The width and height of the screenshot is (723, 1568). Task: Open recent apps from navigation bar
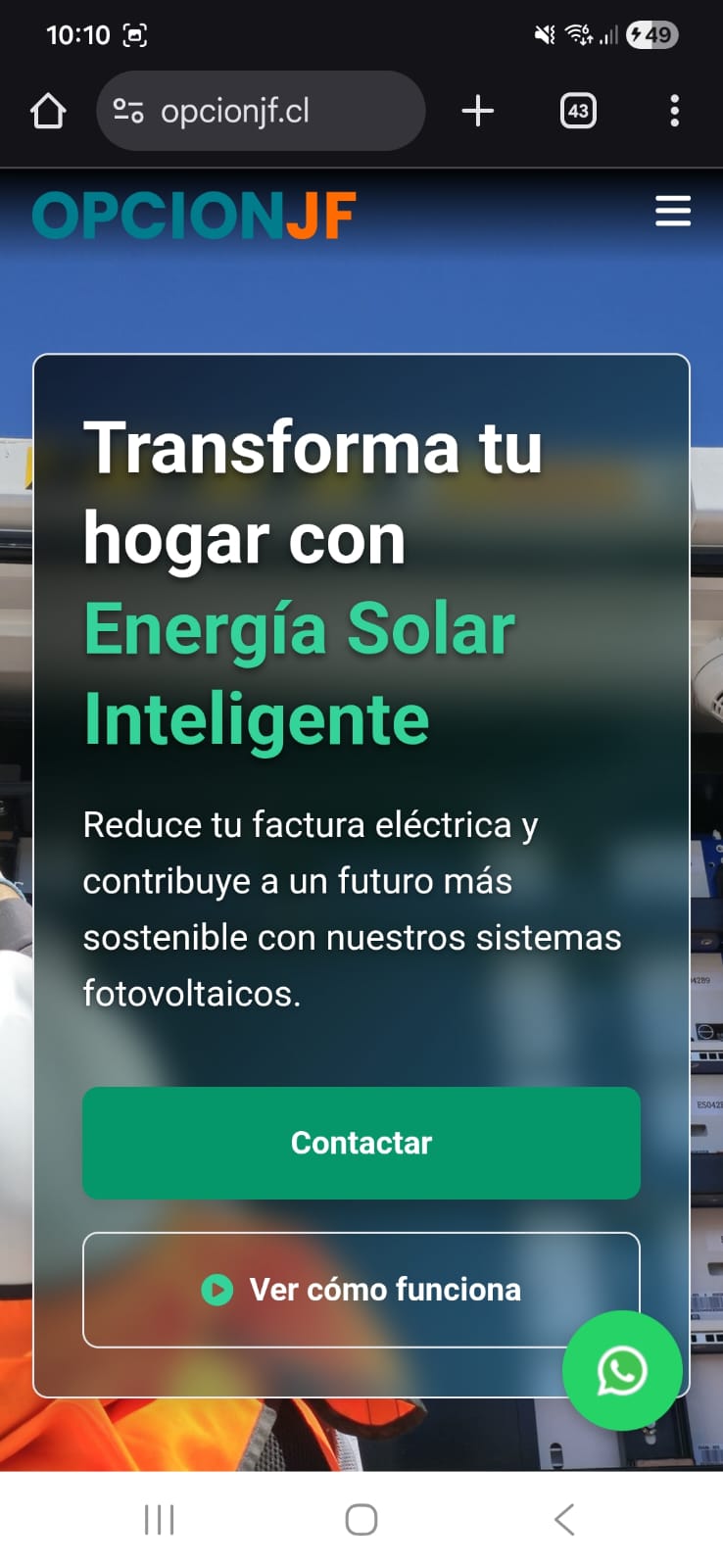(x=159, y=1520)
